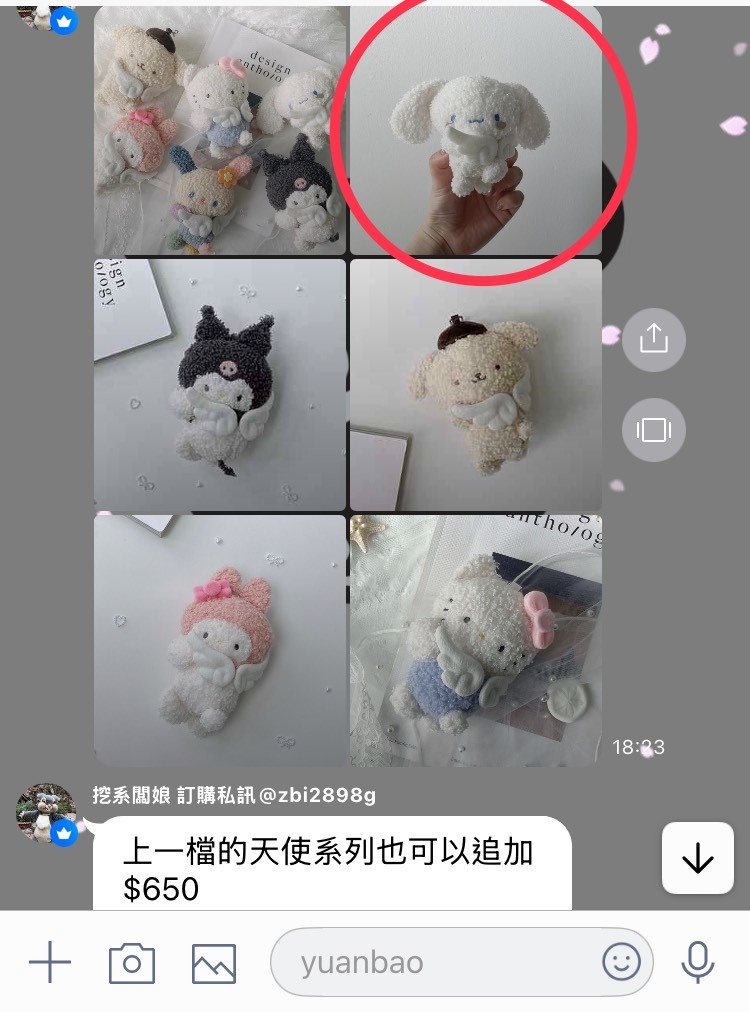This screenshot has width=750, height=1012.
Task: Tap the share icon beside the photo grid
Action: [x=653, y=340]
